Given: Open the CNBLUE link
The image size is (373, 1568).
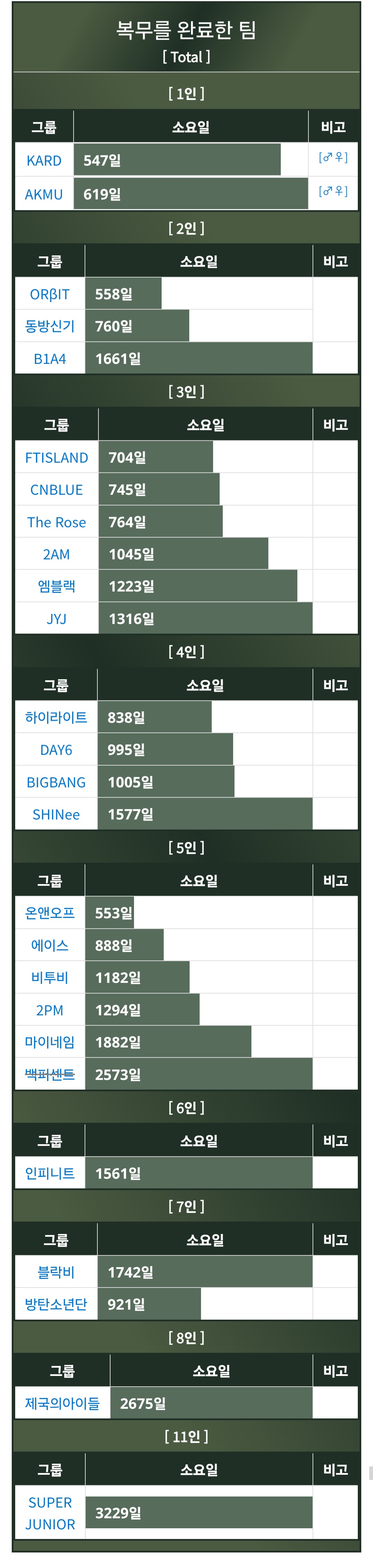Looking at the screenshot, I should coord(57,490).
